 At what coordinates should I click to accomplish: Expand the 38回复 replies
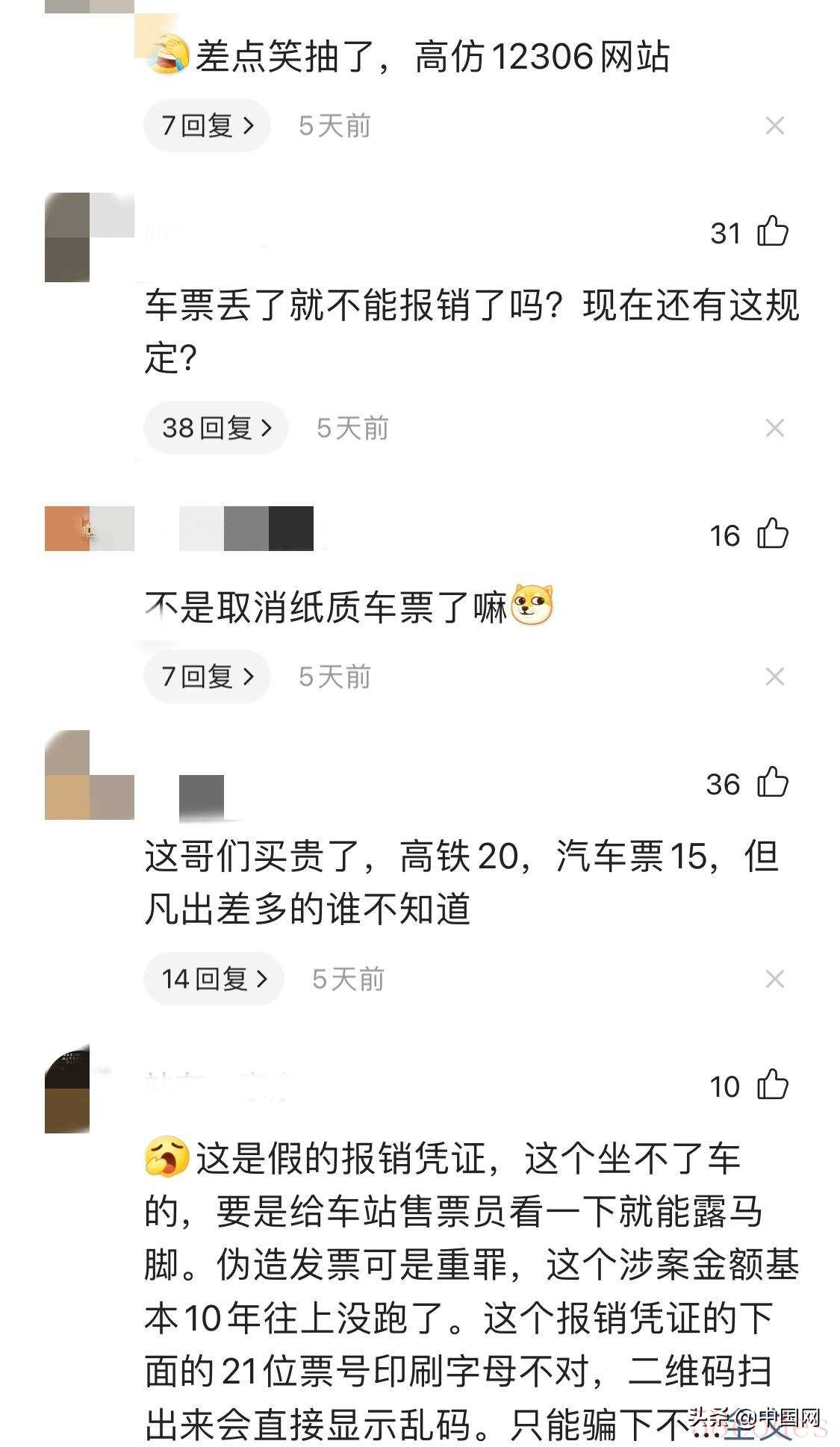(216, 428)
